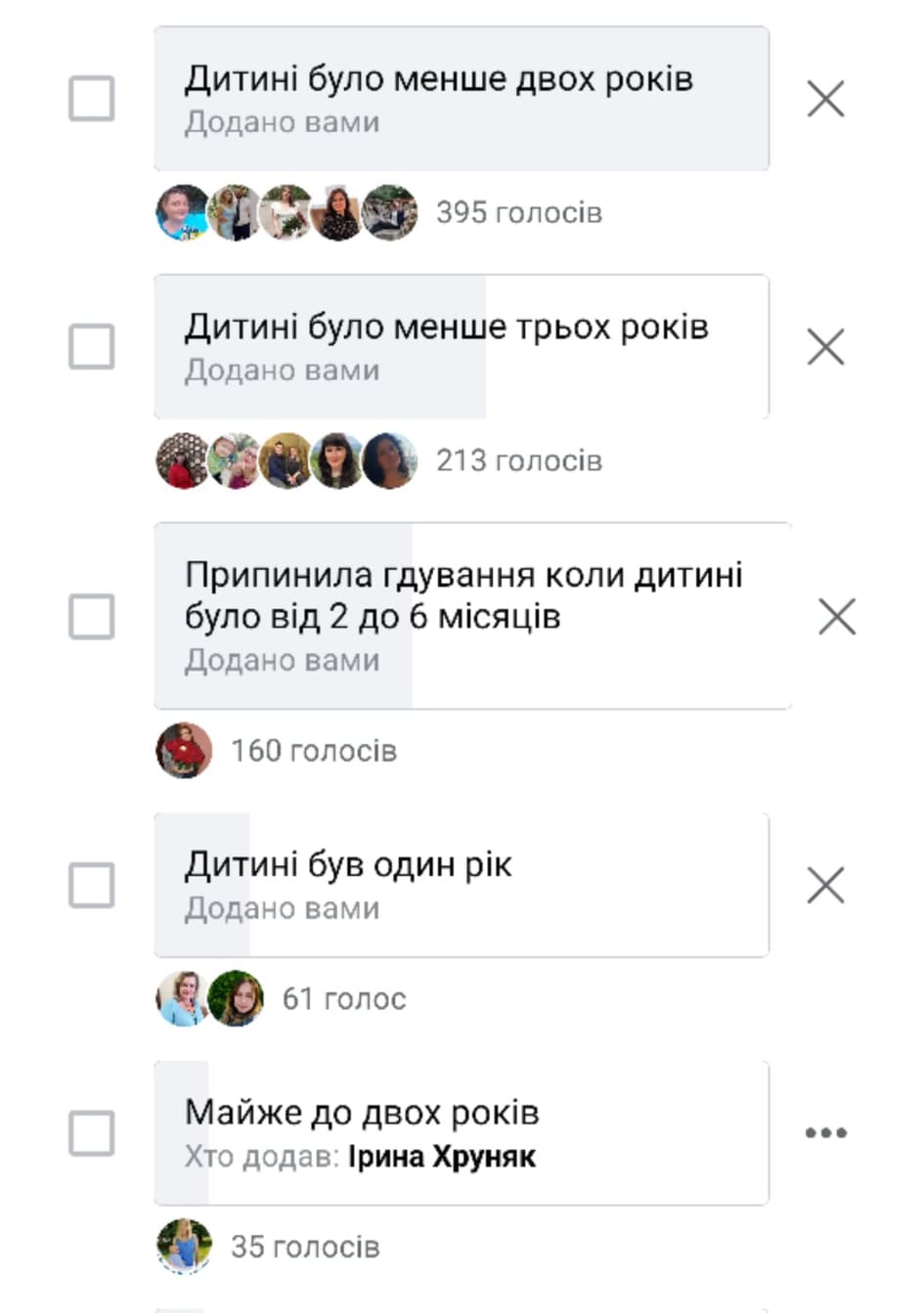Viewport: 924px width, 1313px height.
Task: Open the ellipsis menu for "Майже до двох років"
Action: coord(826,1131)
